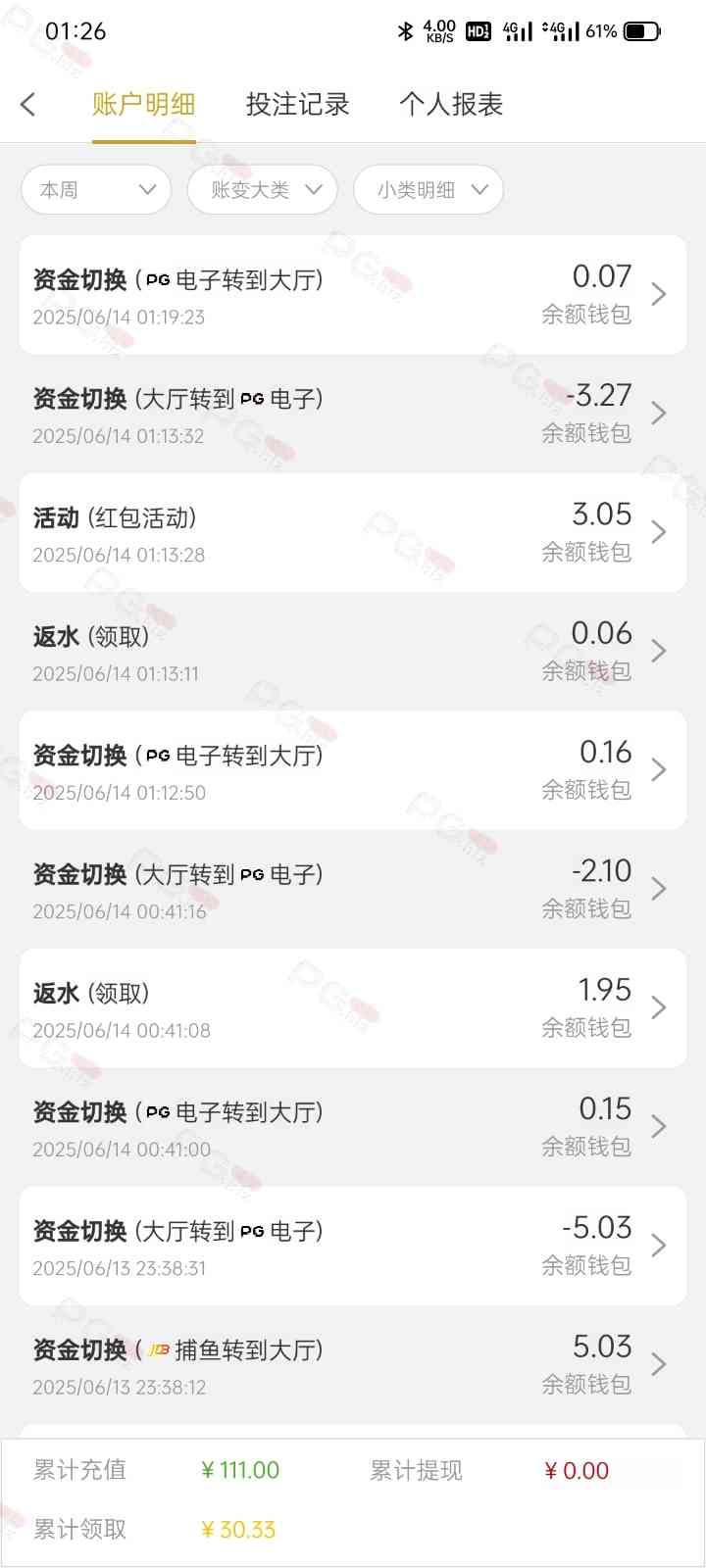View the -5.03 transfer record at 23:38:31

pos(353,1246)
